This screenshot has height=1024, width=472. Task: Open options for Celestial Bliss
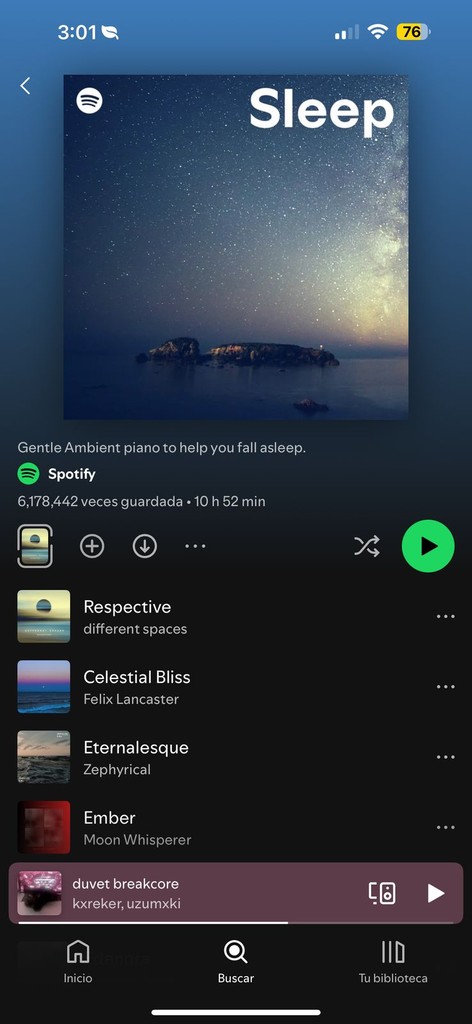click(445, 686)
